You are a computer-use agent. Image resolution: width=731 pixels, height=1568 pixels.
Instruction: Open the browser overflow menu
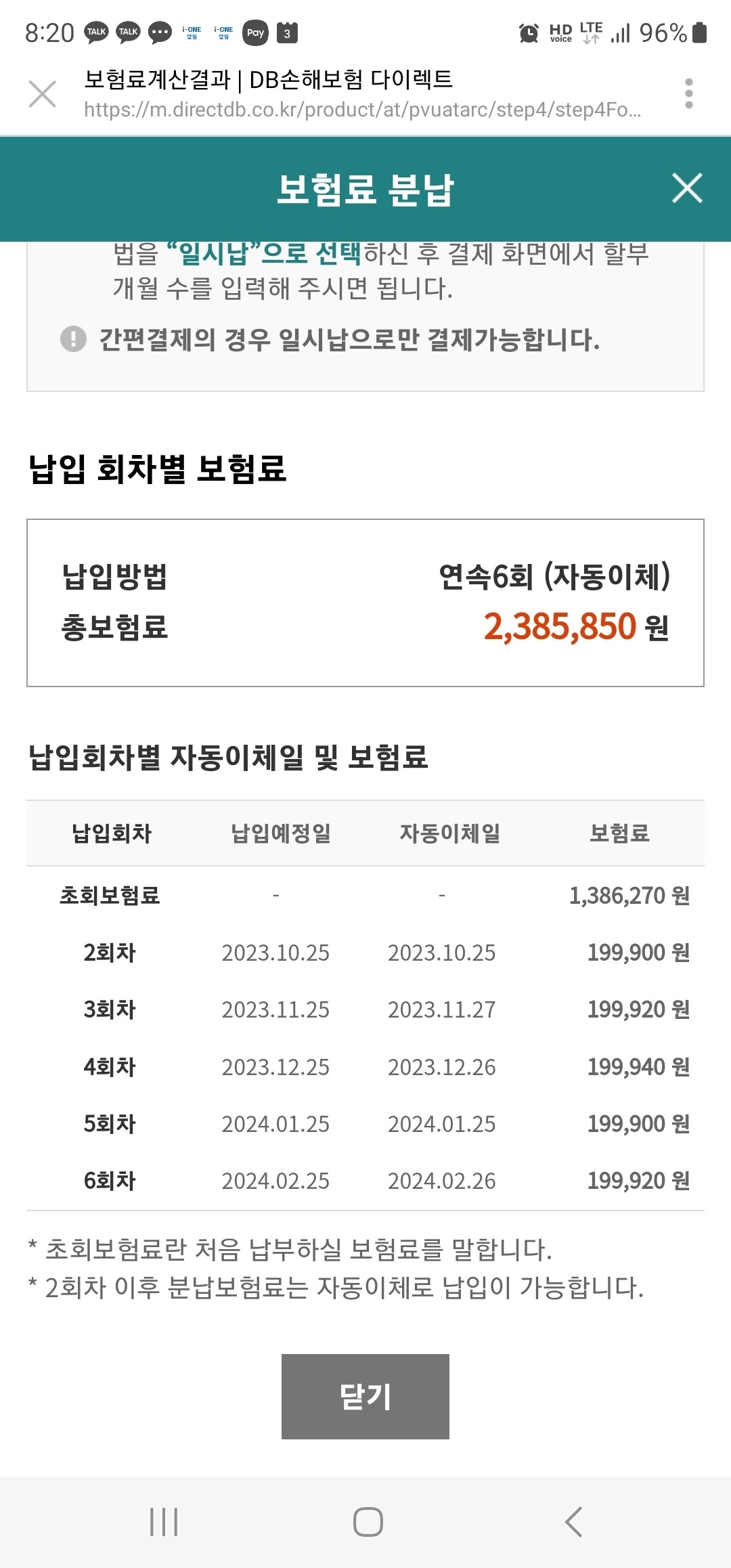pos(688,93)
